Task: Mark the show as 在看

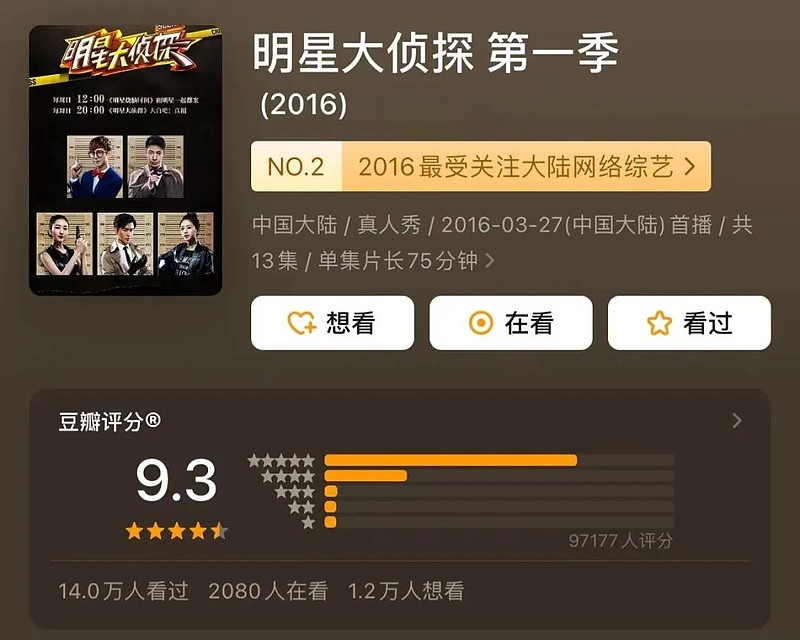Action: 511,323
